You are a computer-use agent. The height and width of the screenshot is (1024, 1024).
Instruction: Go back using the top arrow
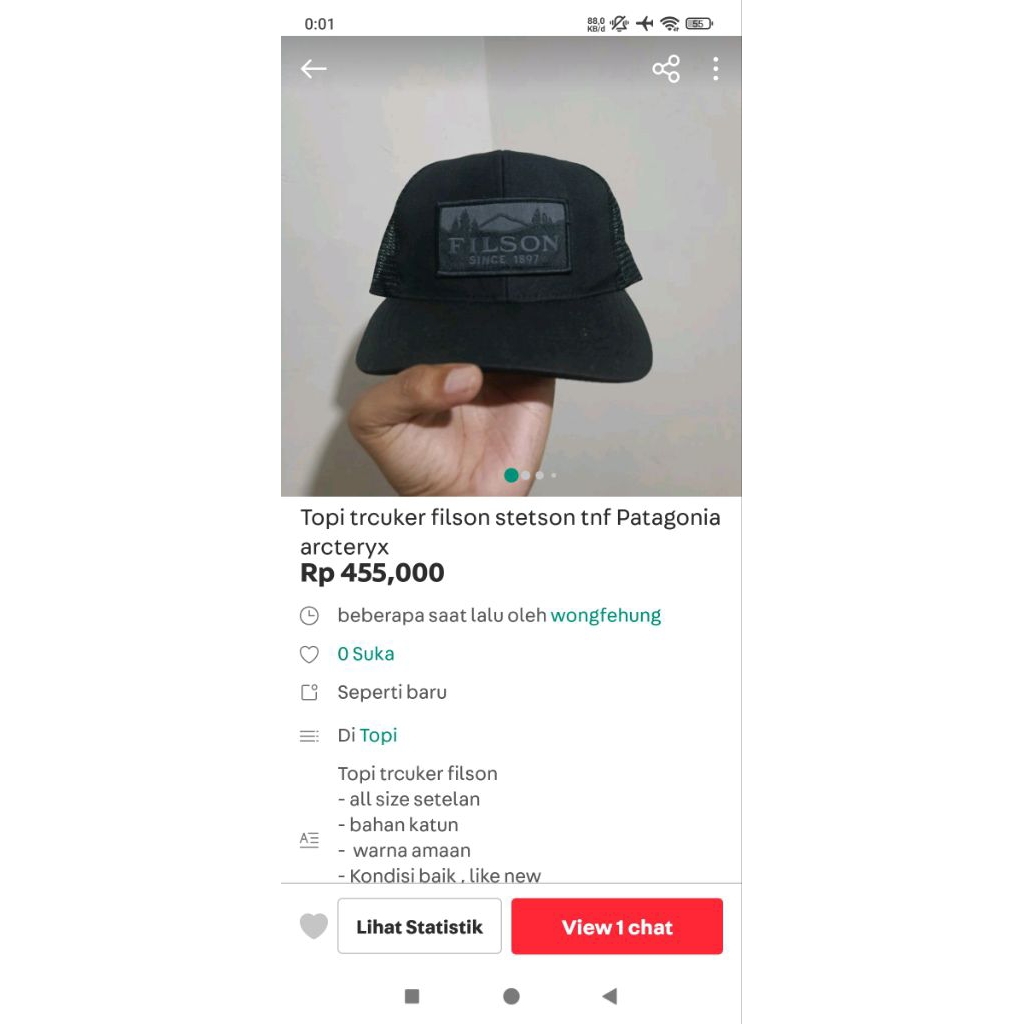pos(314,69)
